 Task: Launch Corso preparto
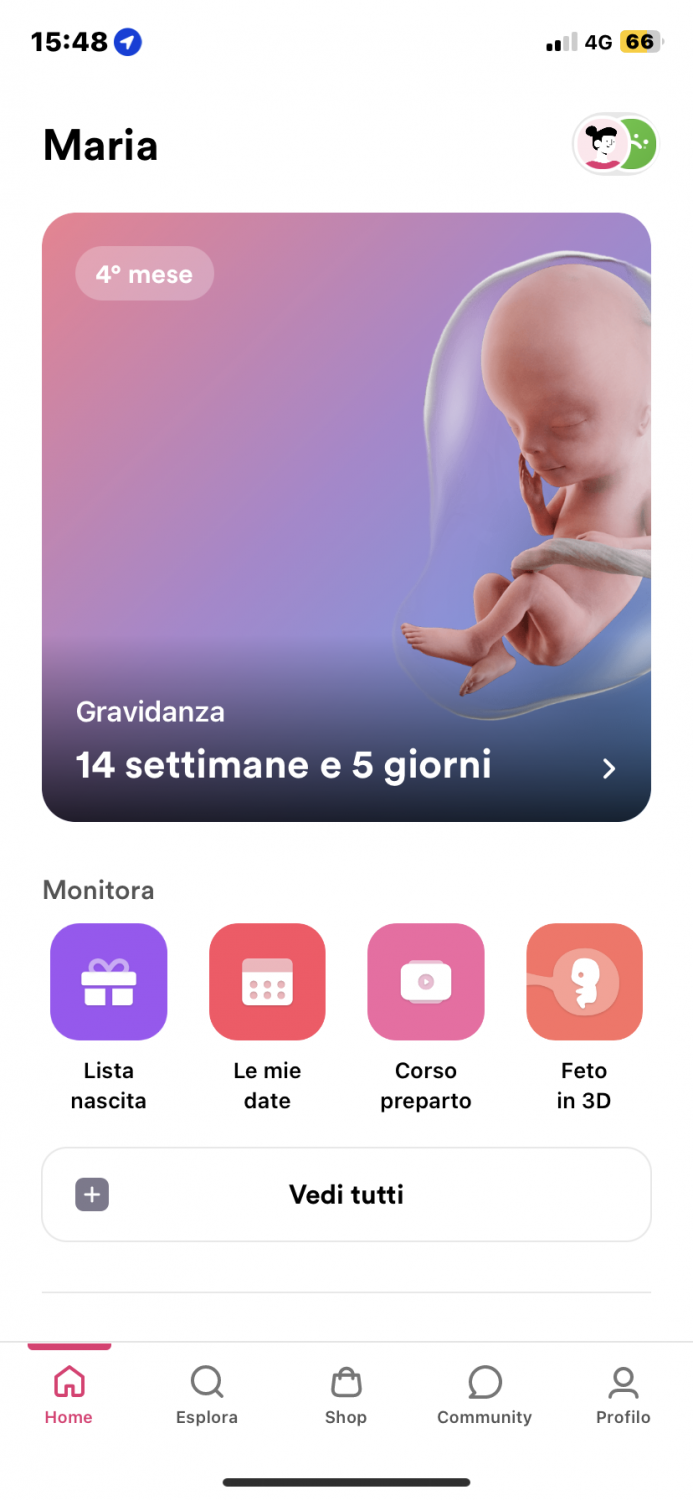tap(426, 981)
